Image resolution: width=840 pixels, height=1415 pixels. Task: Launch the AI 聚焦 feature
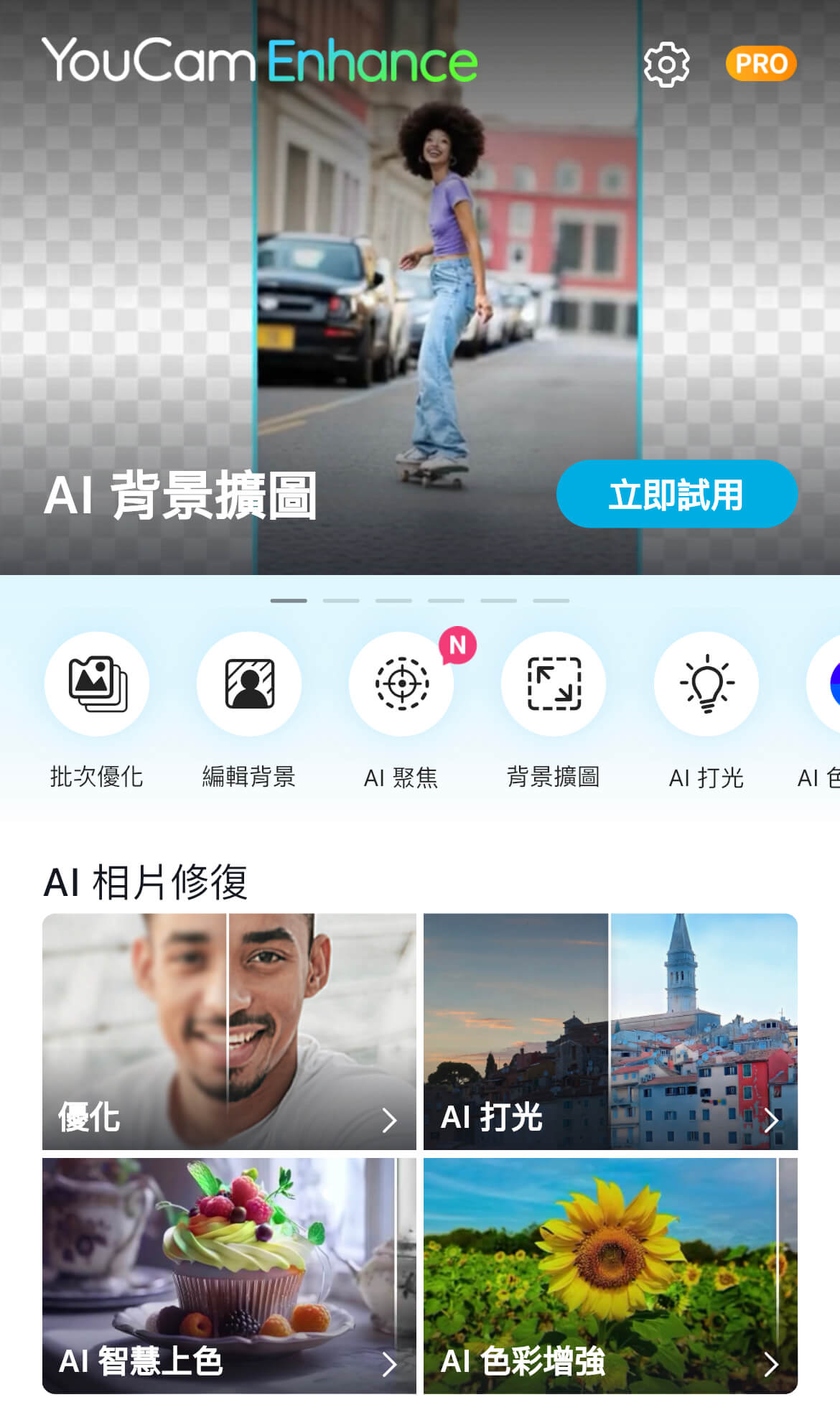401,683
